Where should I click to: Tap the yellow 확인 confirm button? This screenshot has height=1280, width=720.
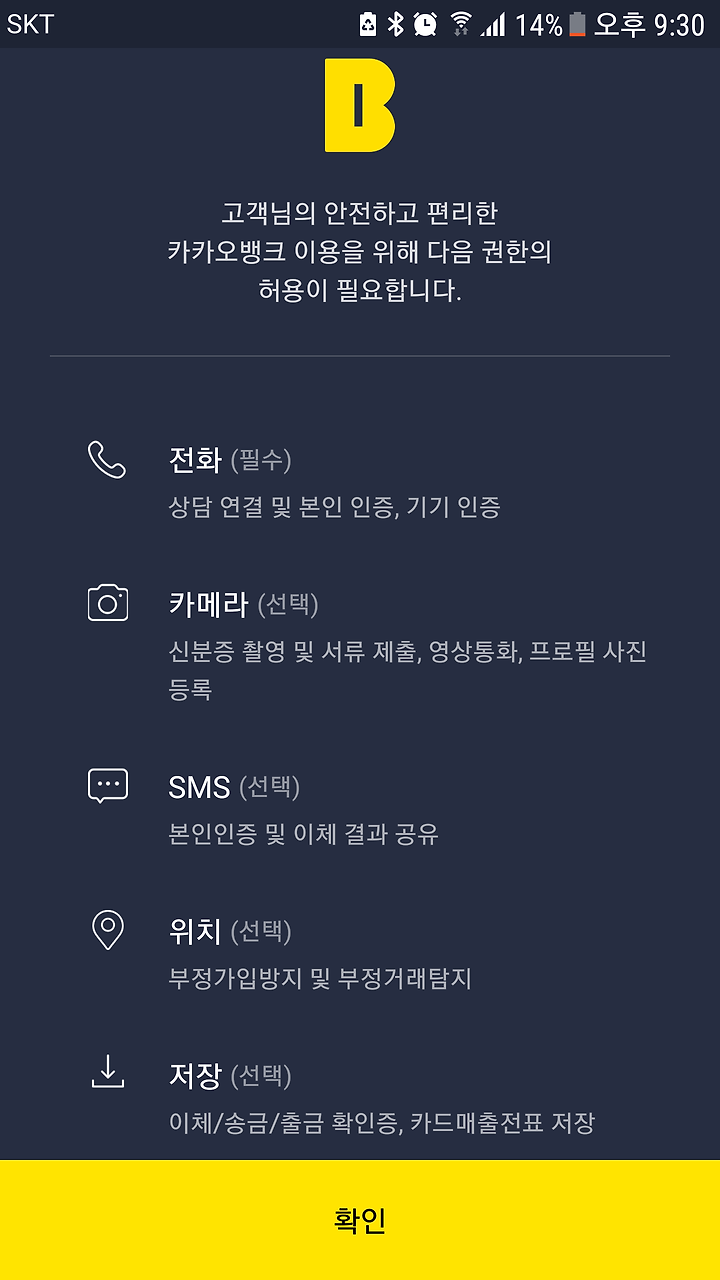(x=360, y=1220)
